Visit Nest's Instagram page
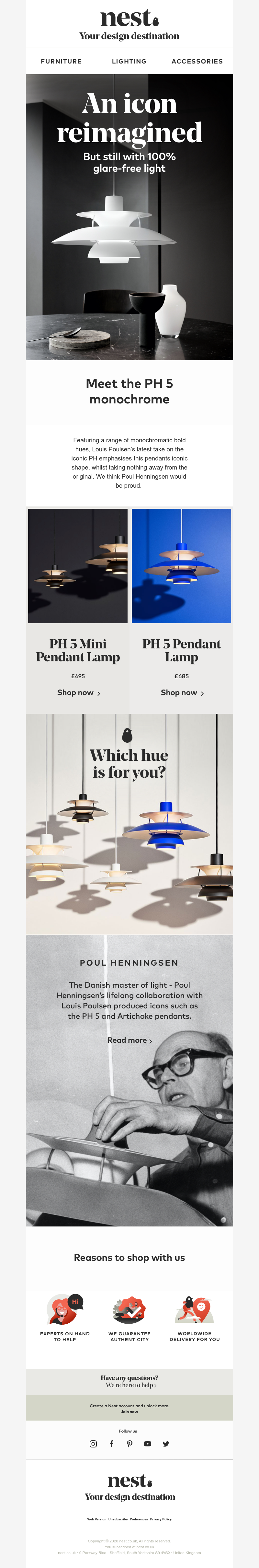This screenshot has height=1568, width=259. pos(93,1443)
